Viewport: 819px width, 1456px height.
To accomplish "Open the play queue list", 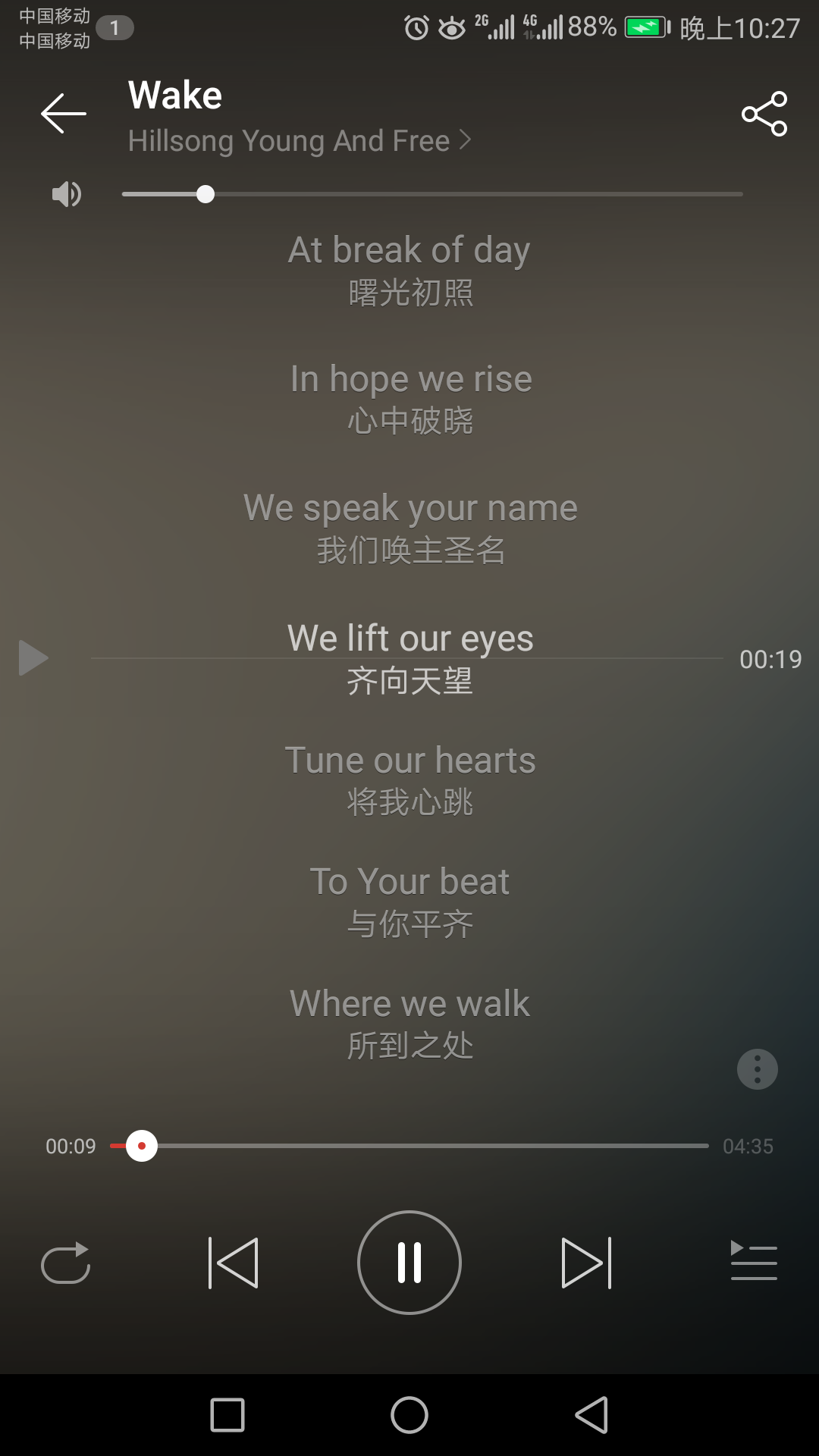I will tap(753, 1263).
